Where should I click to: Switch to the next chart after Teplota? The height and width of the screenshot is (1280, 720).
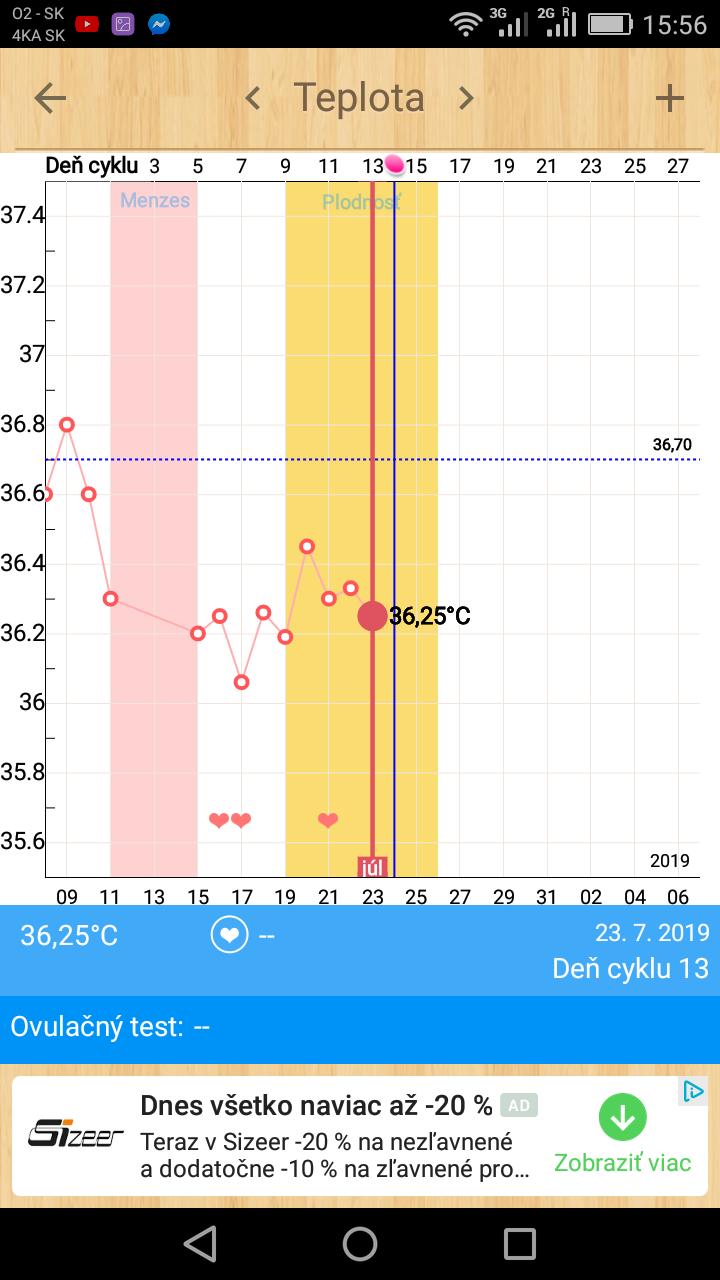[466, 98]
